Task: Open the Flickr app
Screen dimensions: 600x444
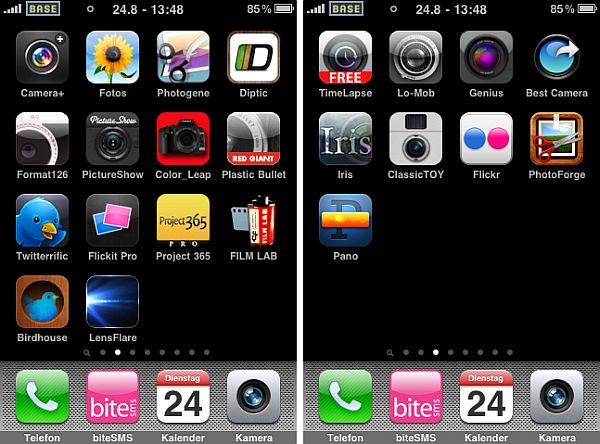Action: point(486,138)
